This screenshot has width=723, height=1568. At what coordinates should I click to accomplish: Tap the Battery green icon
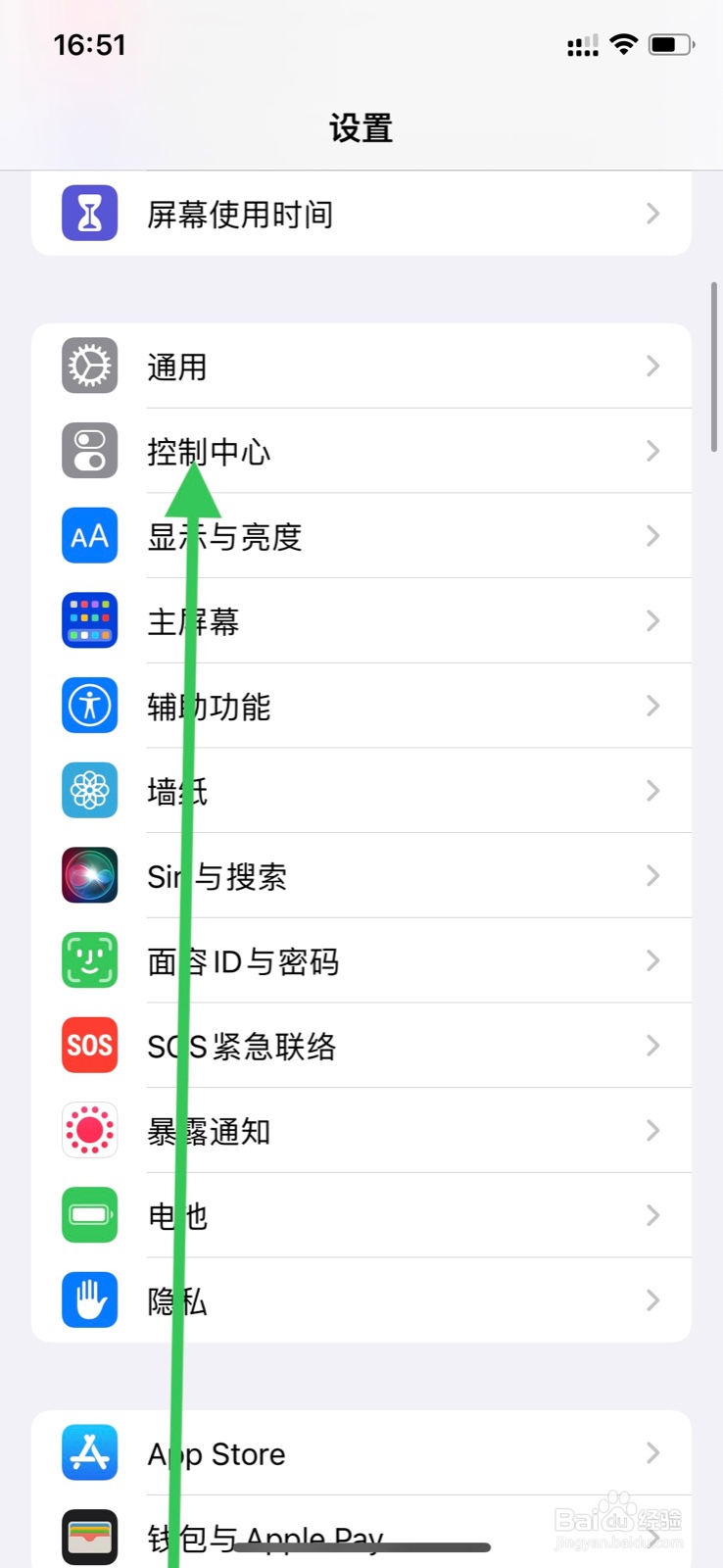89,1215
